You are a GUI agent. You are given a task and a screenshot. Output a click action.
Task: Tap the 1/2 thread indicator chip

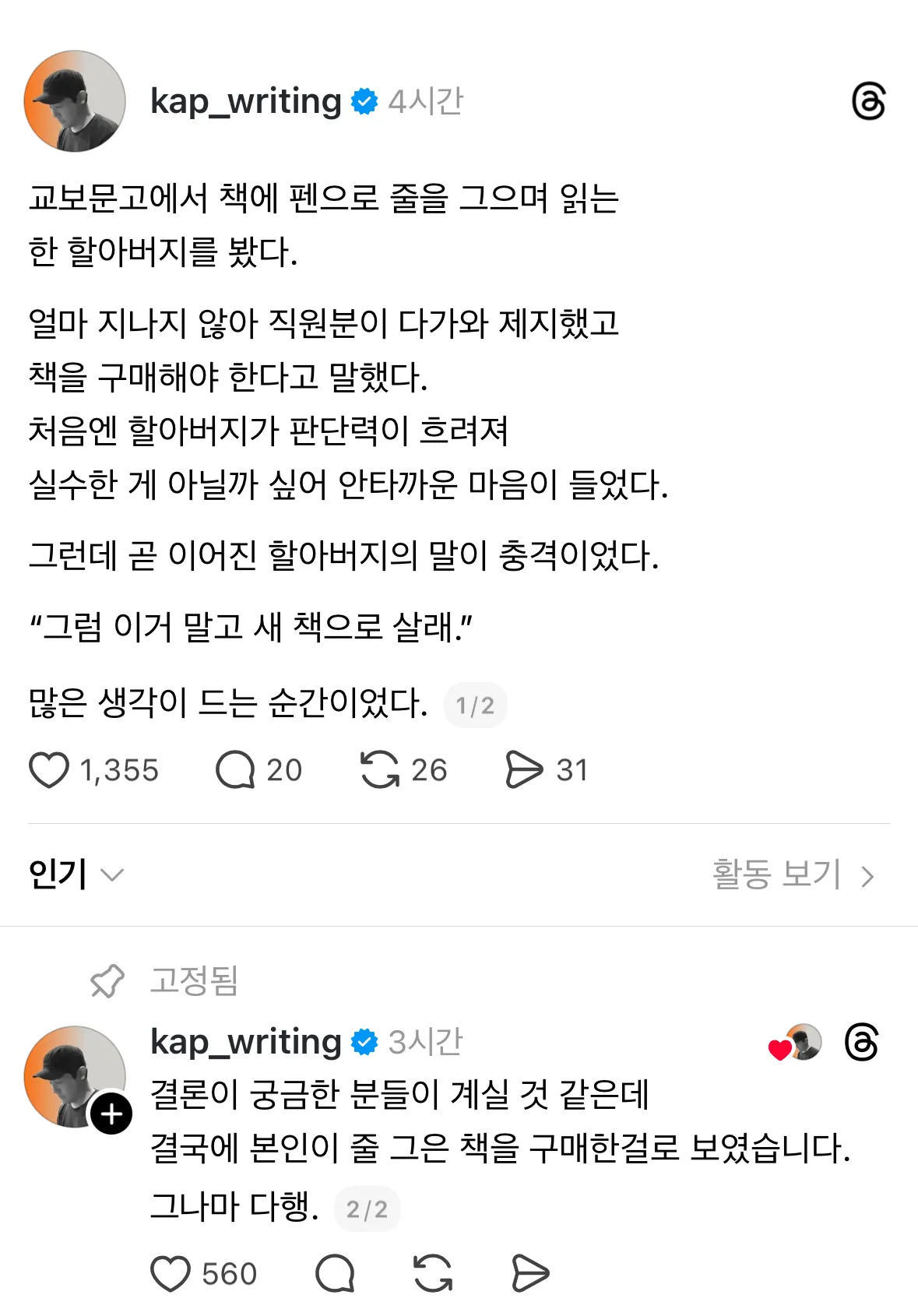point(475,706)
